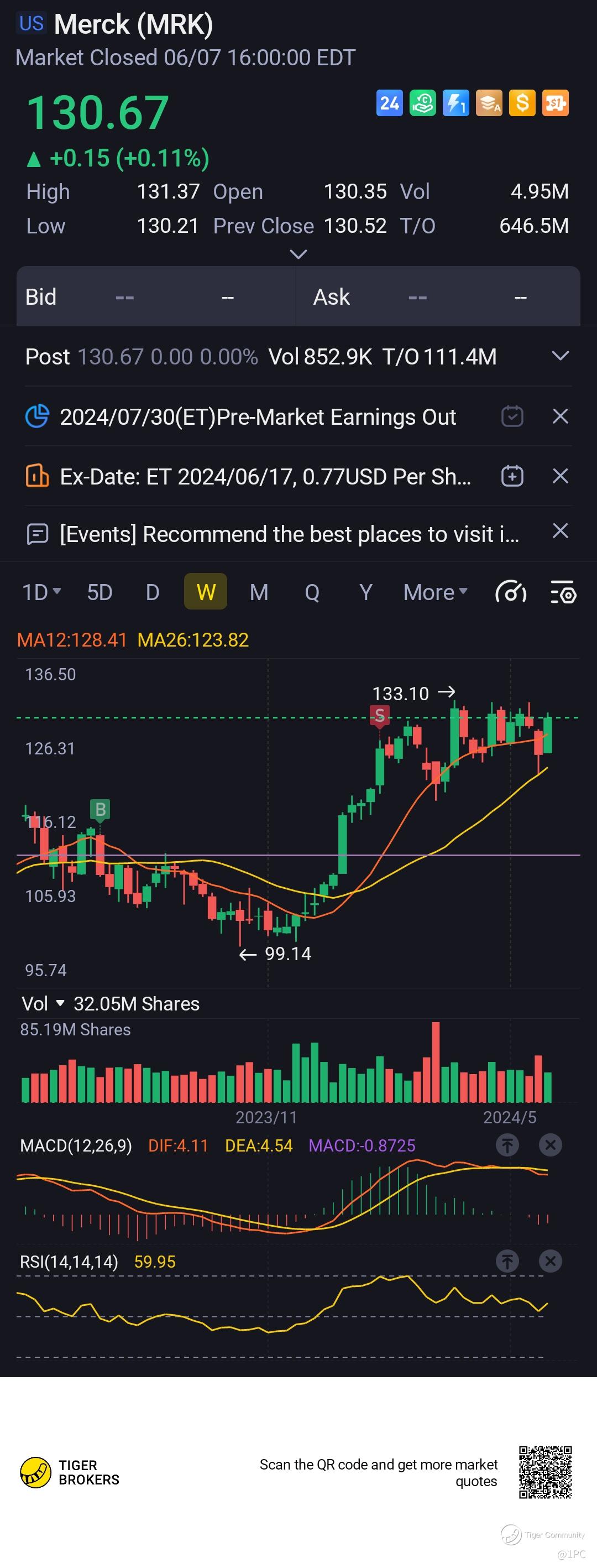Select the yearly Y chart tab
The height and width of the screenshot is (1568, 597).
click(x=365, y=592)
